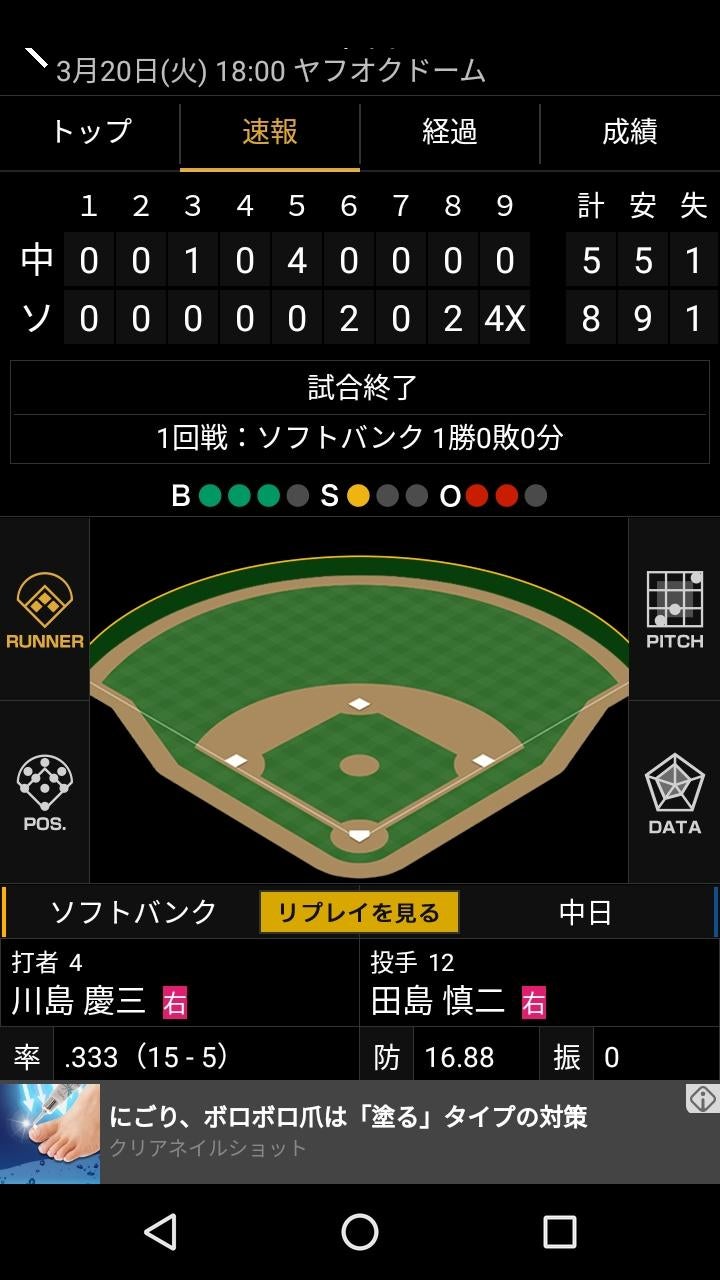Open the 経過 tab
The height and width of the screenshot is (1280, 720).
(x=449, y=132)
